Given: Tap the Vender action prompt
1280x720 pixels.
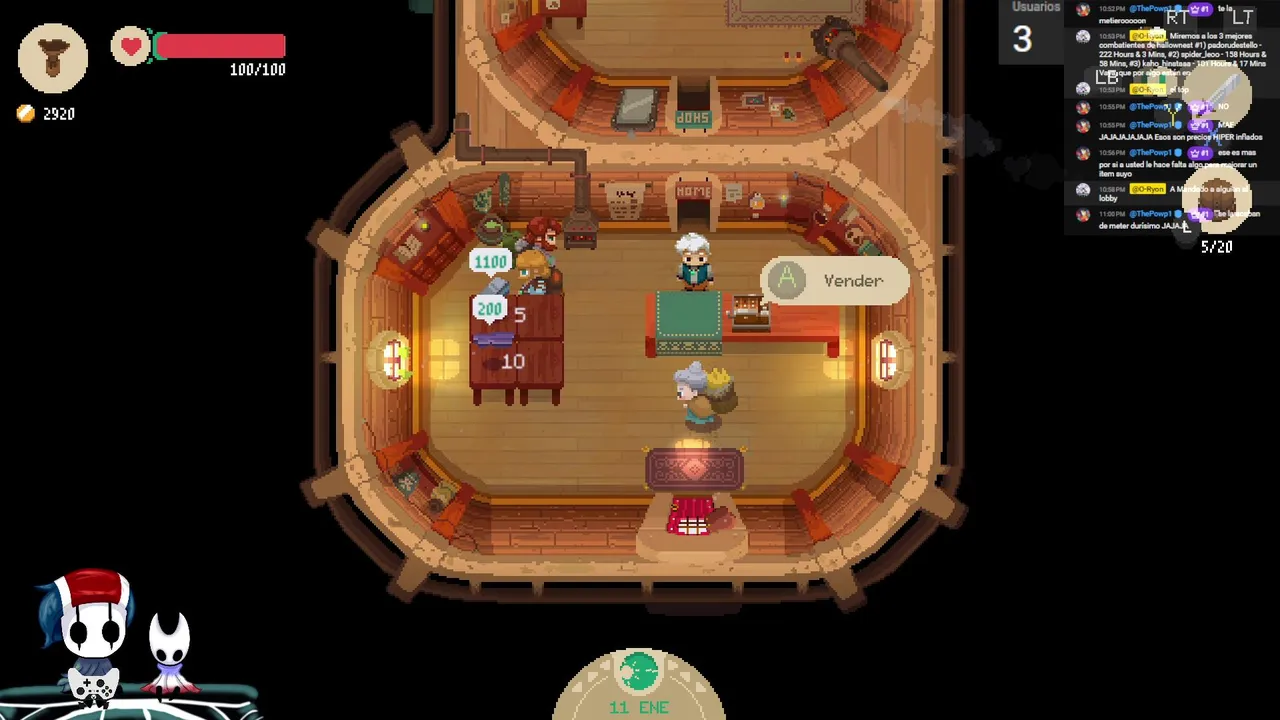Looking at the screenshot, I should [x=836, y=281].
